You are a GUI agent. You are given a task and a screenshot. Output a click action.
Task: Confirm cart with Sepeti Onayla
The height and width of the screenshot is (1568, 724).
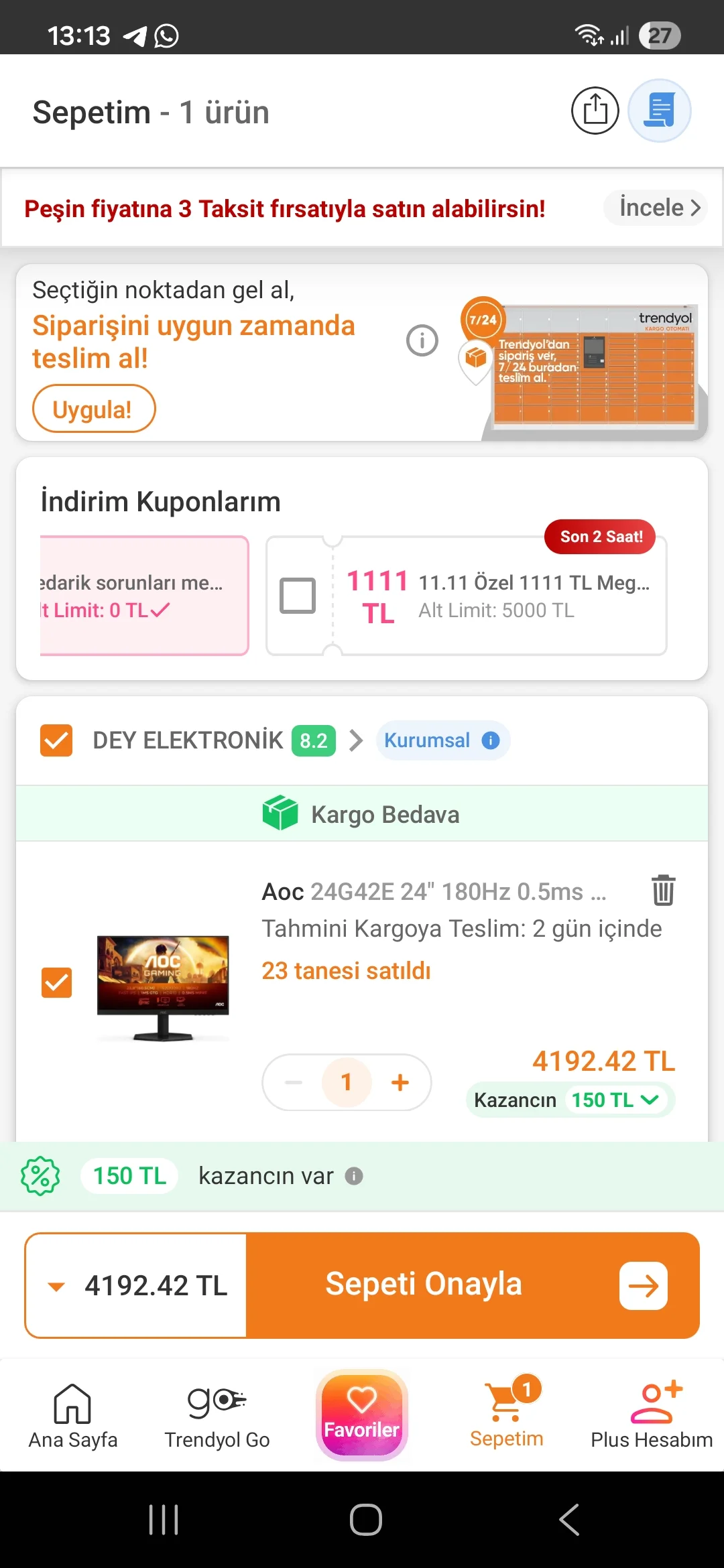[473, 1286]
